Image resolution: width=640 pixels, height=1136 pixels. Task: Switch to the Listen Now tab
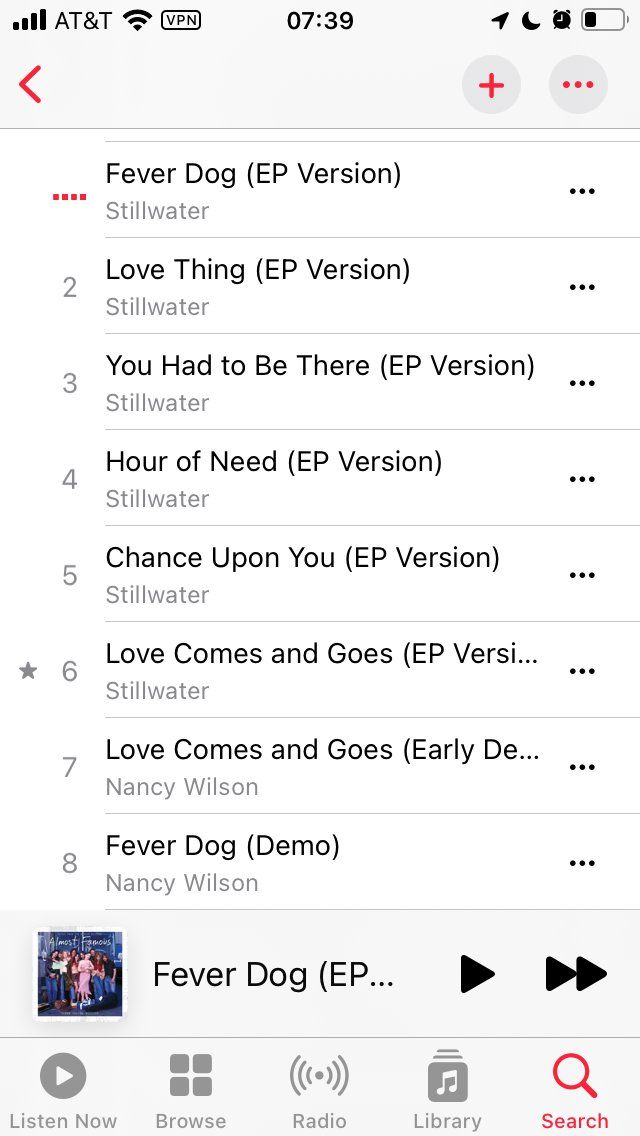[63, 1092]
